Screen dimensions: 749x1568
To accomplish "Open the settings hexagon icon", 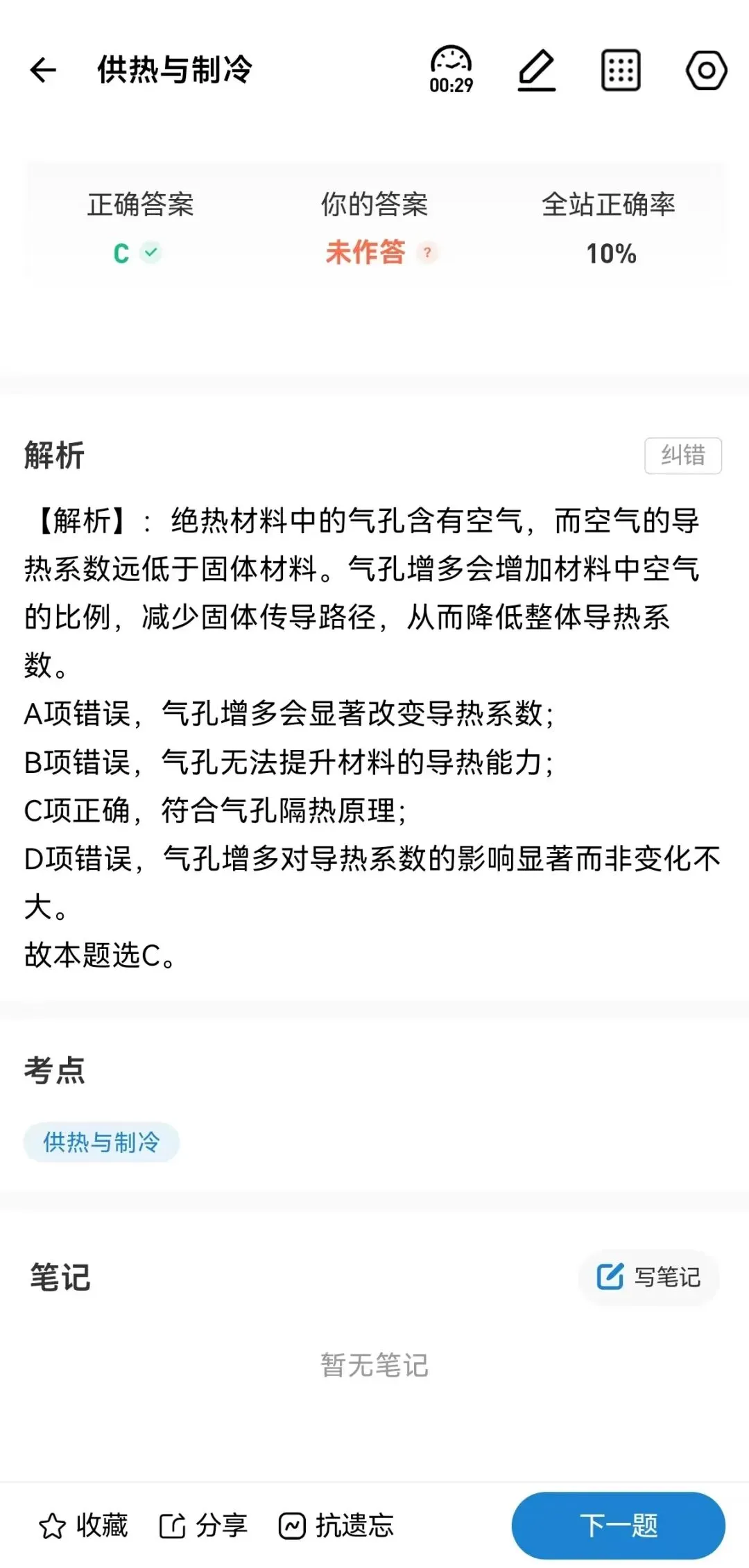I will pos(706,70).
